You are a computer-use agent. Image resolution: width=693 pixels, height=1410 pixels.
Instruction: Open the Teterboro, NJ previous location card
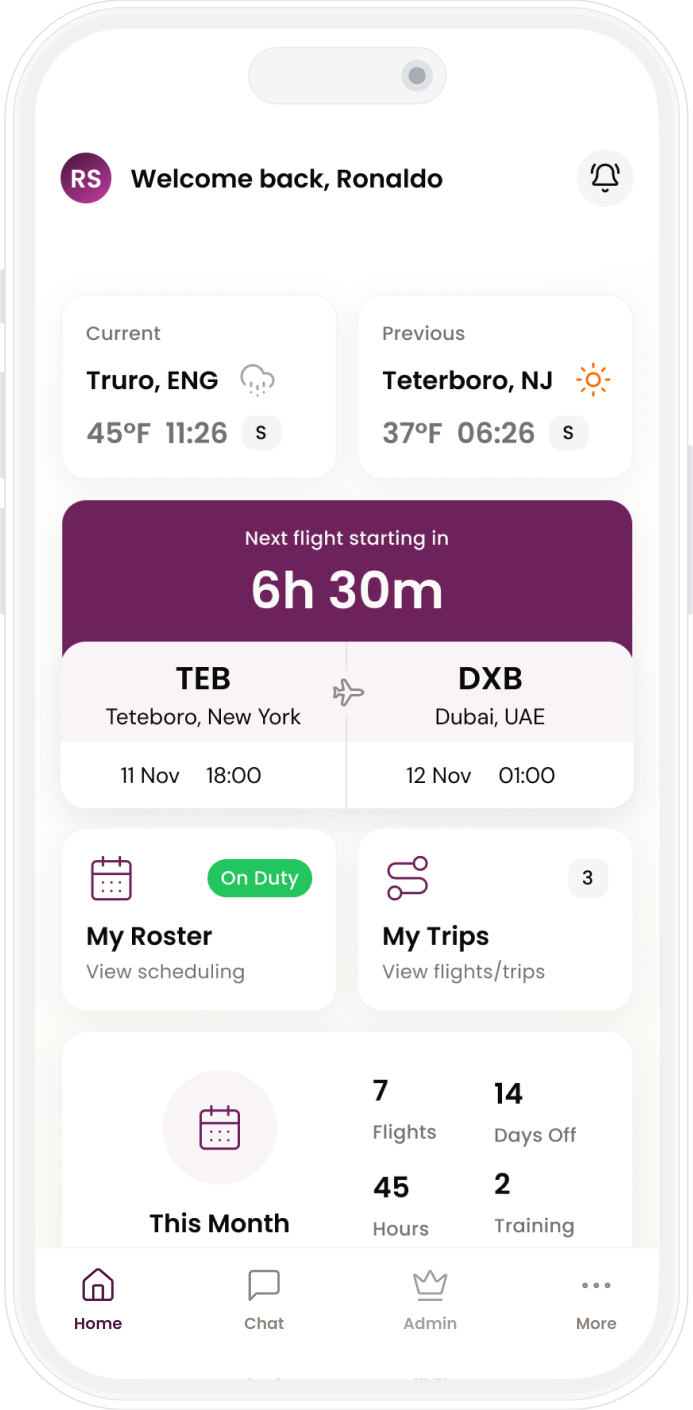(495, 386)
